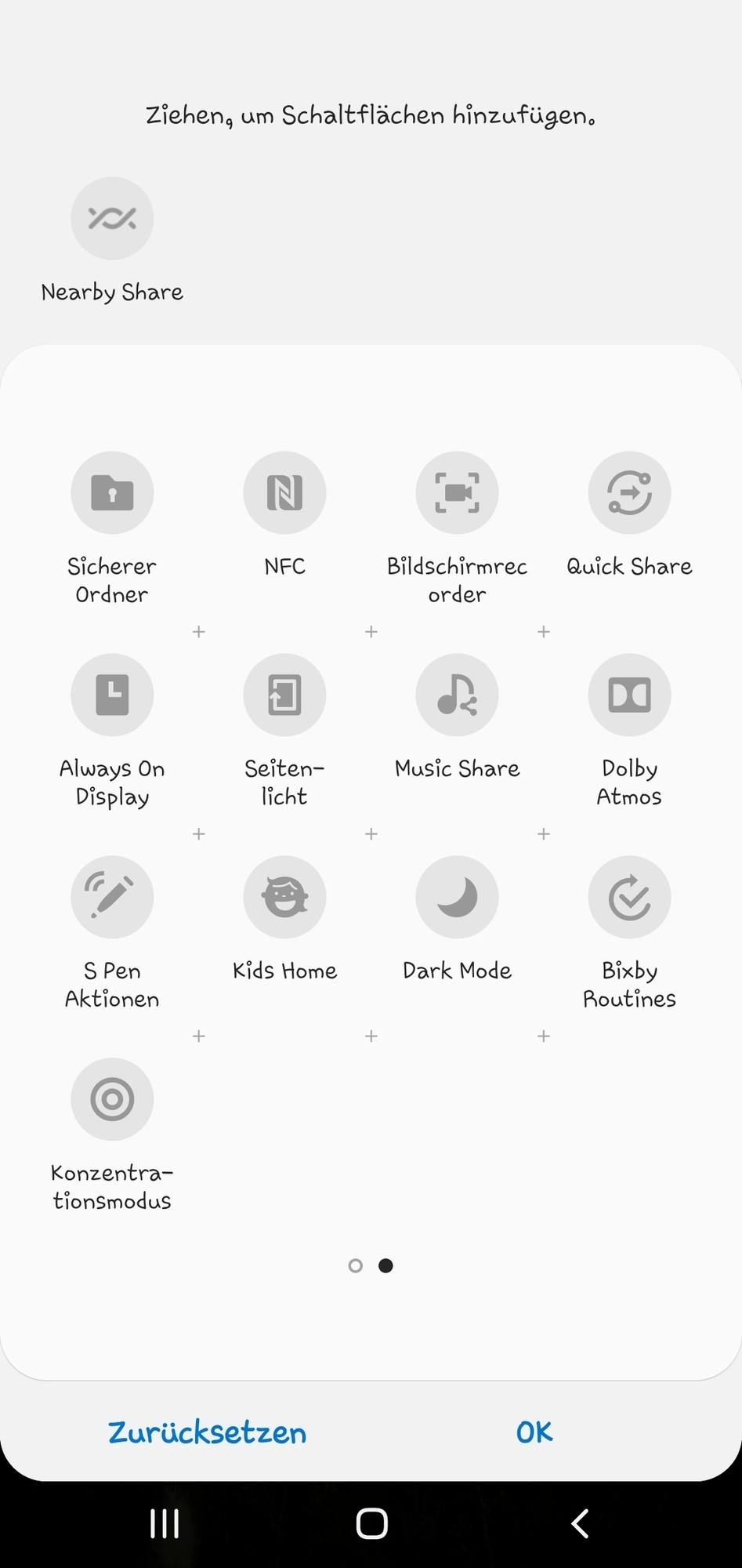
Task: Tap the NFC quick setting
Action: [x=284, y=493]
